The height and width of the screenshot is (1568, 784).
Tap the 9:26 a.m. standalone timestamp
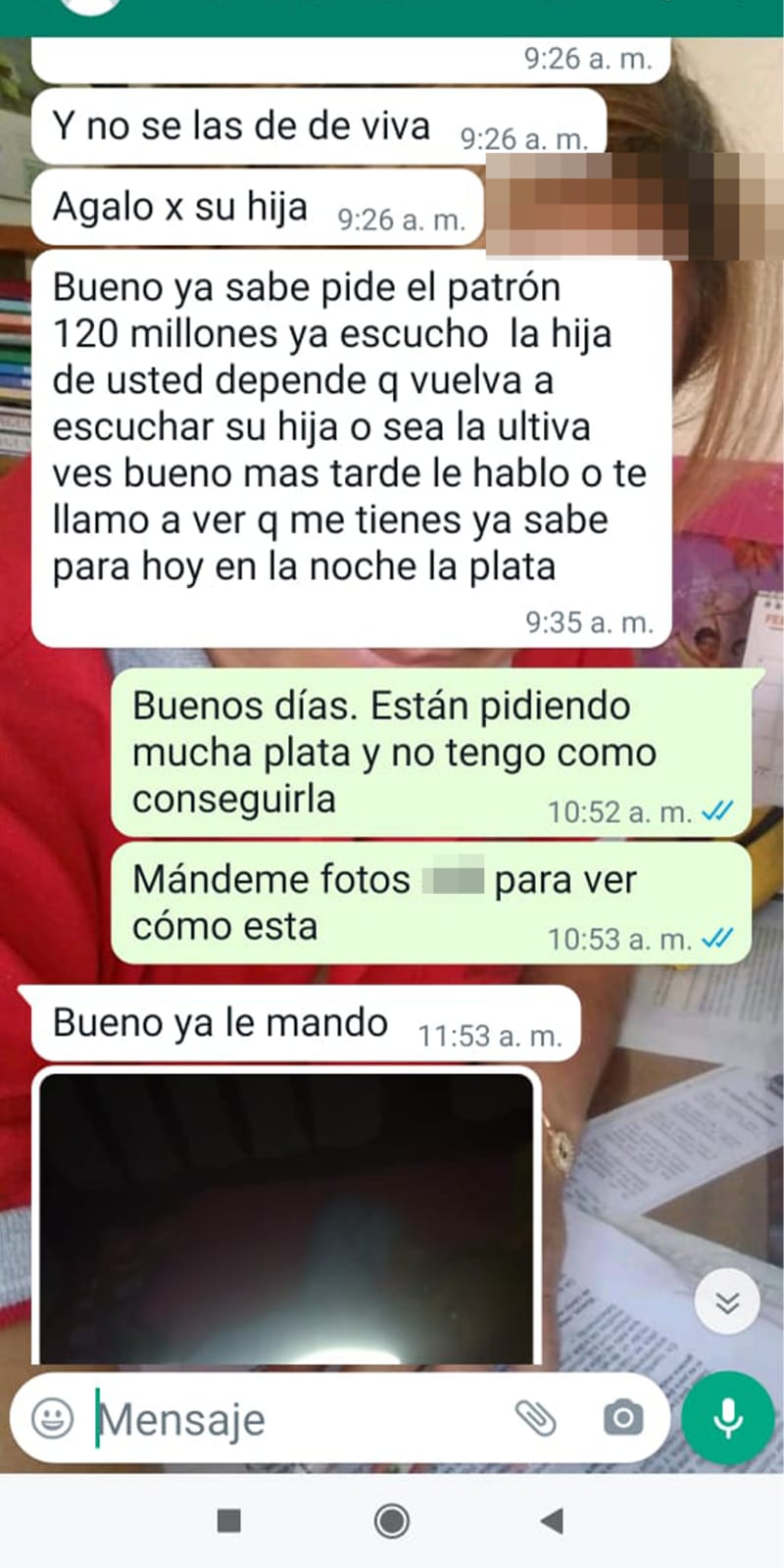588,59
